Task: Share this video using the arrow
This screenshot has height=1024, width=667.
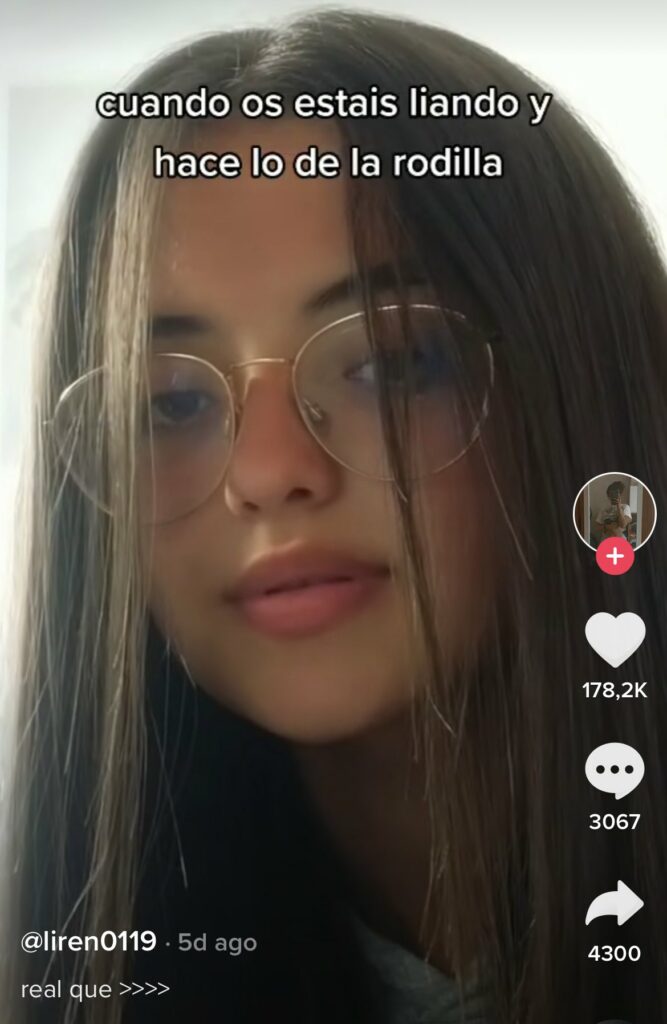Action: 614,903
